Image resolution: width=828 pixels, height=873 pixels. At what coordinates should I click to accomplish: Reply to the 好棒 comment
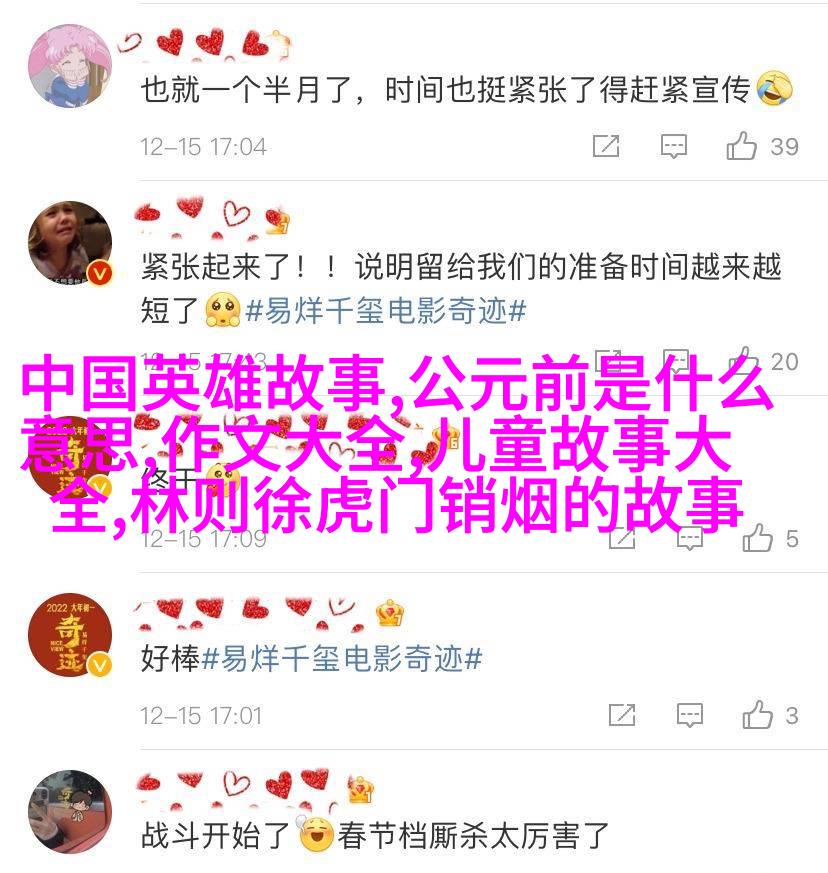(x=688, y=714)
